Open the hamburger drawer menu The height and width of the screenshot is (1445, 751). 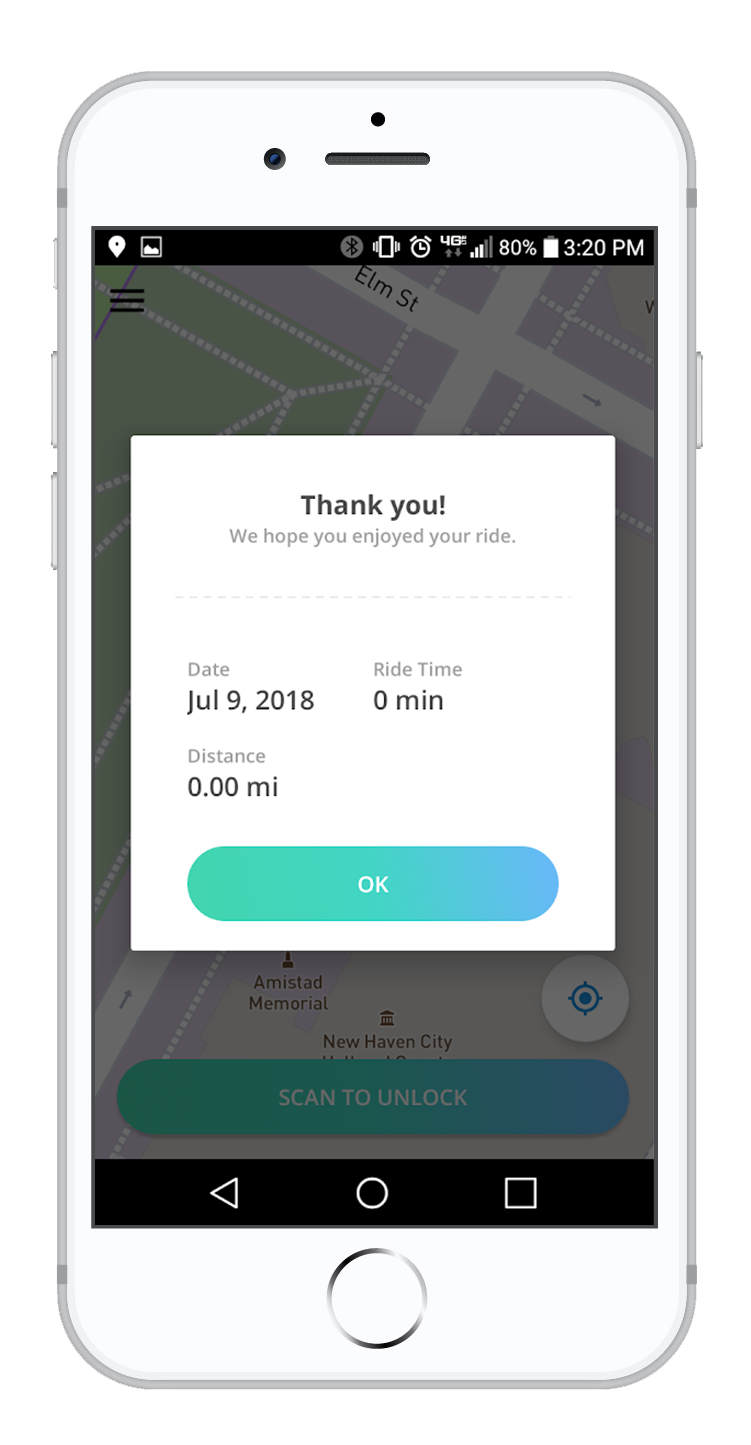click(127, 300)
